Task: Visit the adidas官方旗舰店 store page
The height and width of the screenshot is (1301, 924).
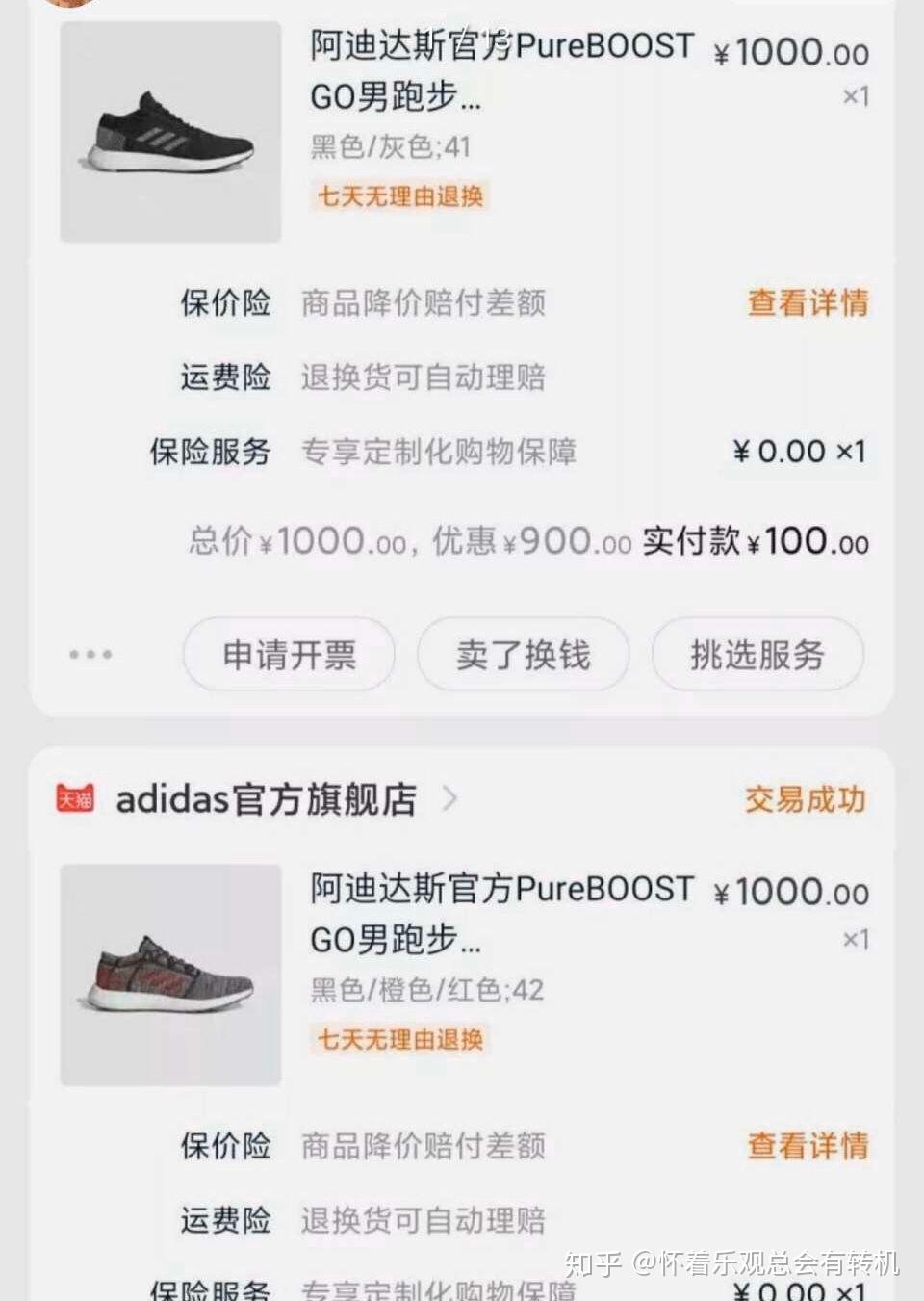Action: tap(267, 799)
